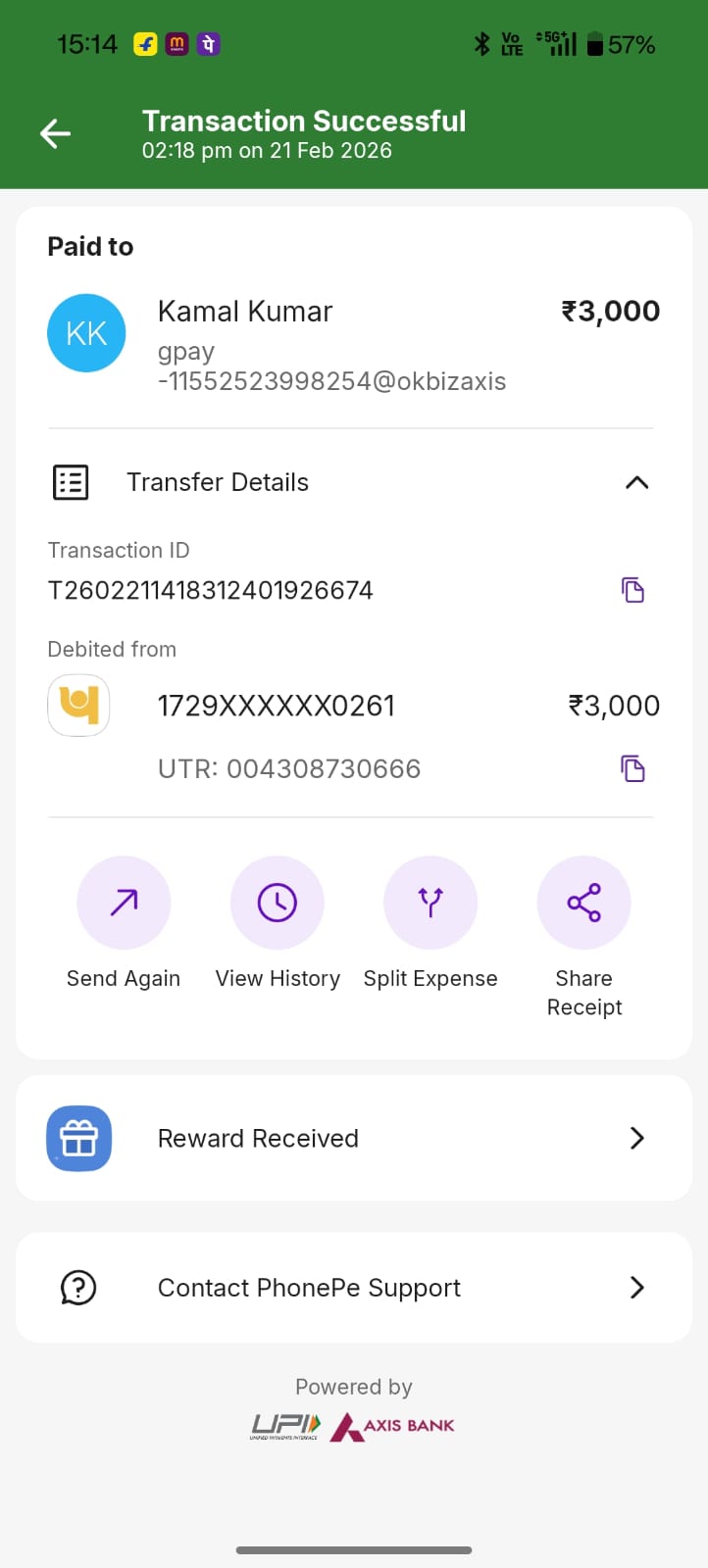Open Kamal Kumar's payee details
Viewport: 708px width, 1568px height.
coord(245,312)
